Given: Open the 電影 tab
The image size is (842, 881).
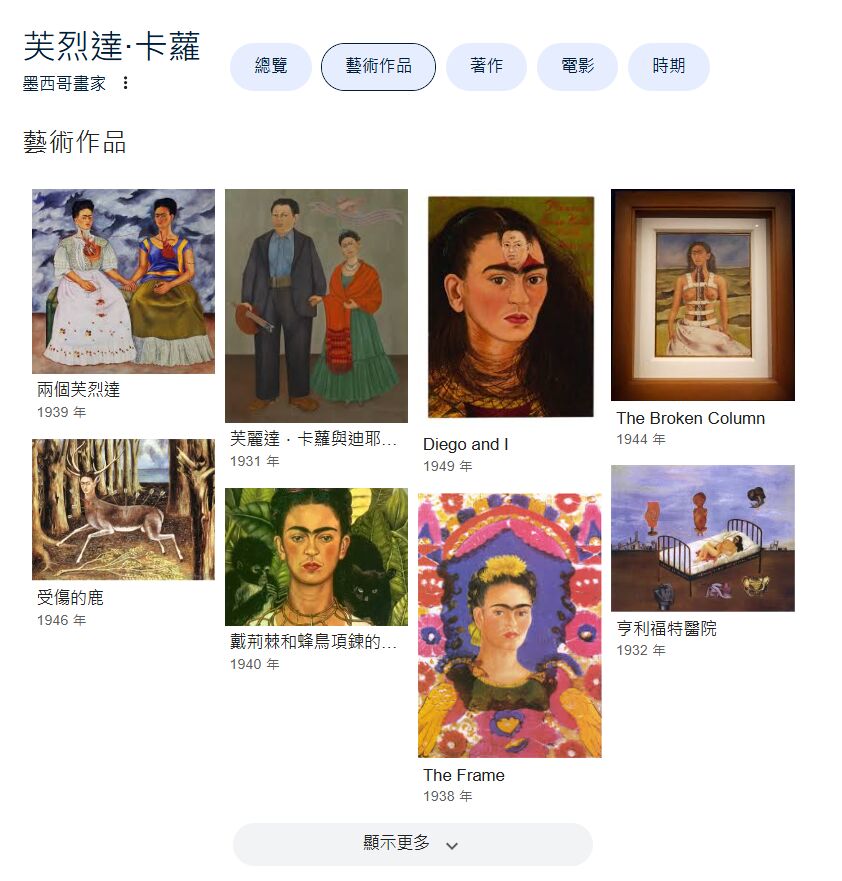Looking at the screenshot, I should point(577,67).
